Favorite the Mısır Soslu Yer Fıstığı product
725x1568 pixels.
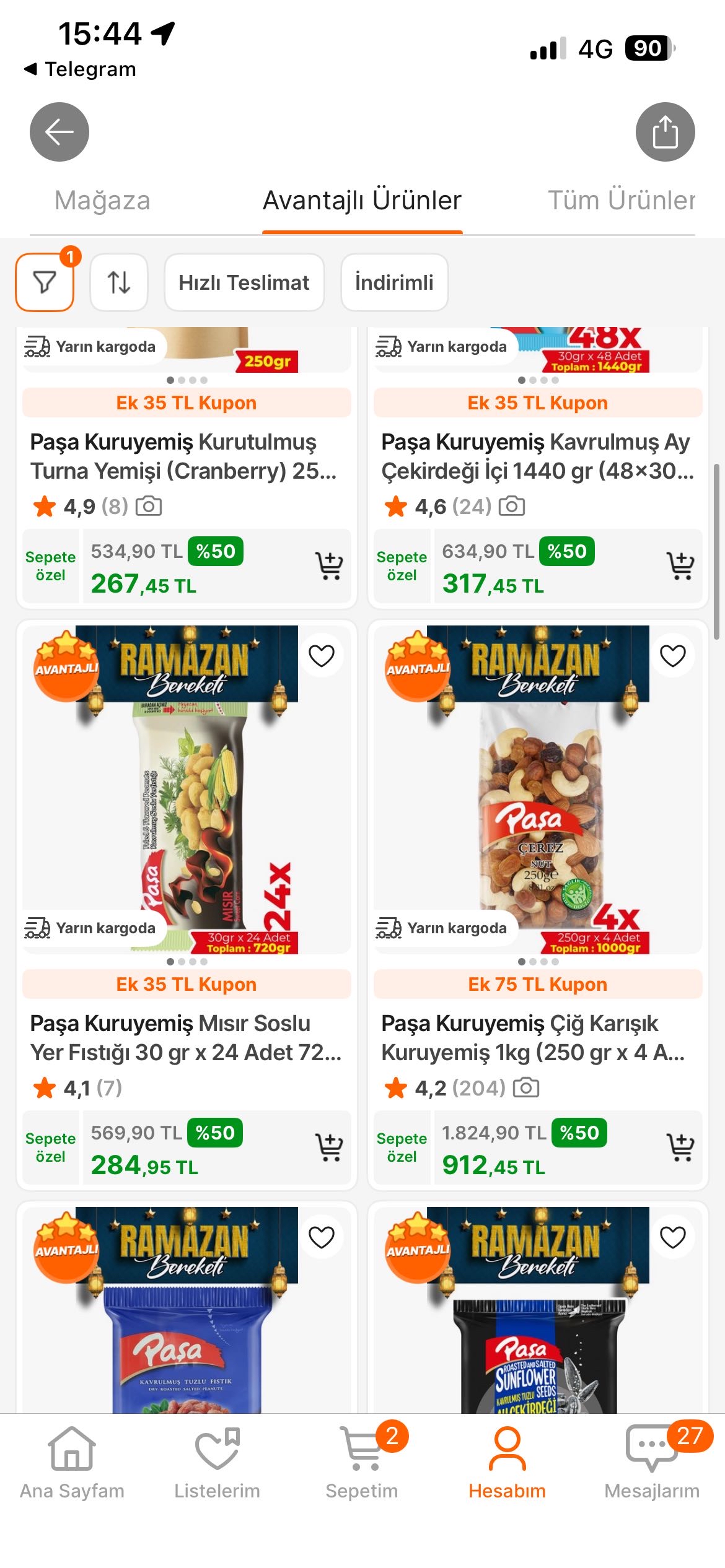[321, 656]
